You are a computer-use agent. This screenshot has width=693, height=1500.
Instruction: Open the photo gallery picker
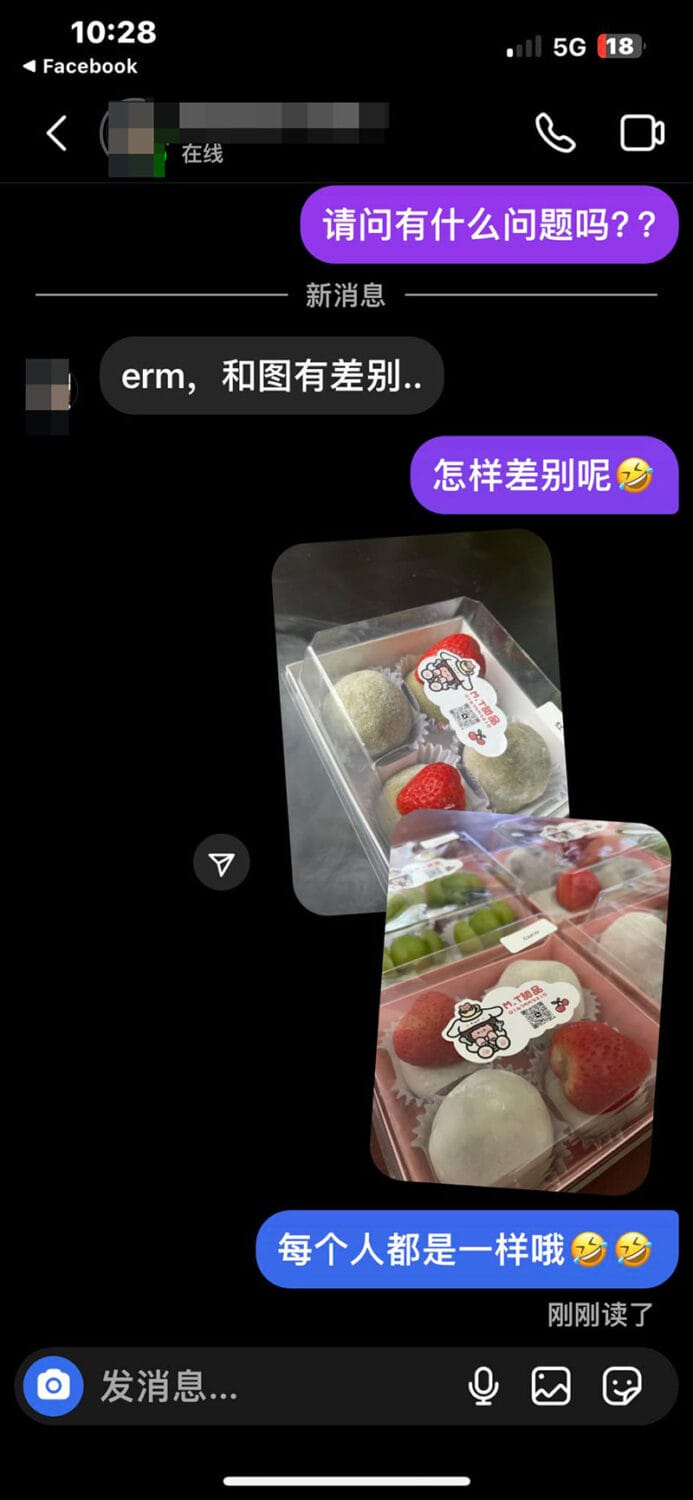pyautogui.click(x=551, y=1386)
